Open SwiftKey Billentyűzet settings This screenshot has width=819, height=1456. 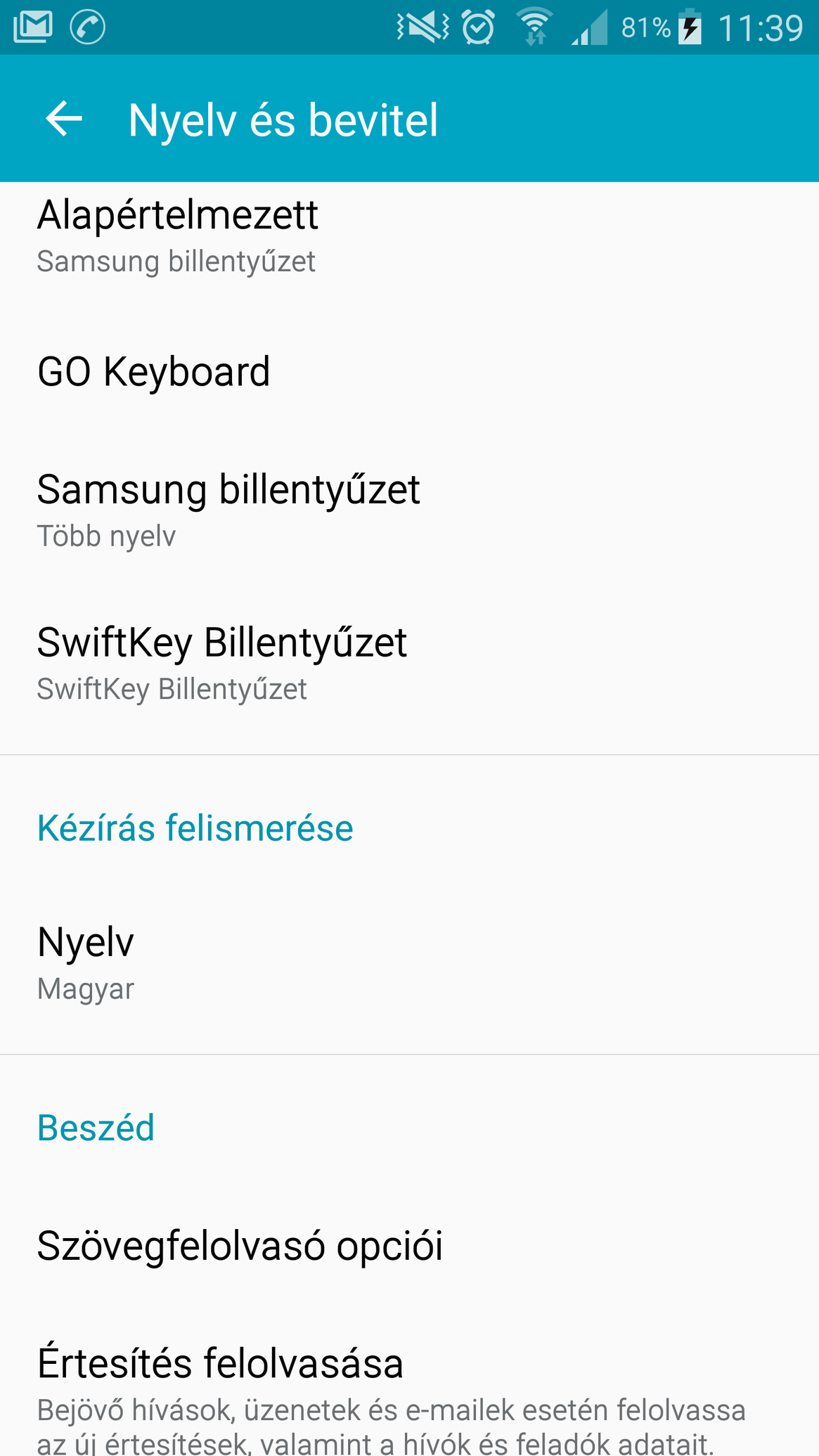[x=409, y=663]
